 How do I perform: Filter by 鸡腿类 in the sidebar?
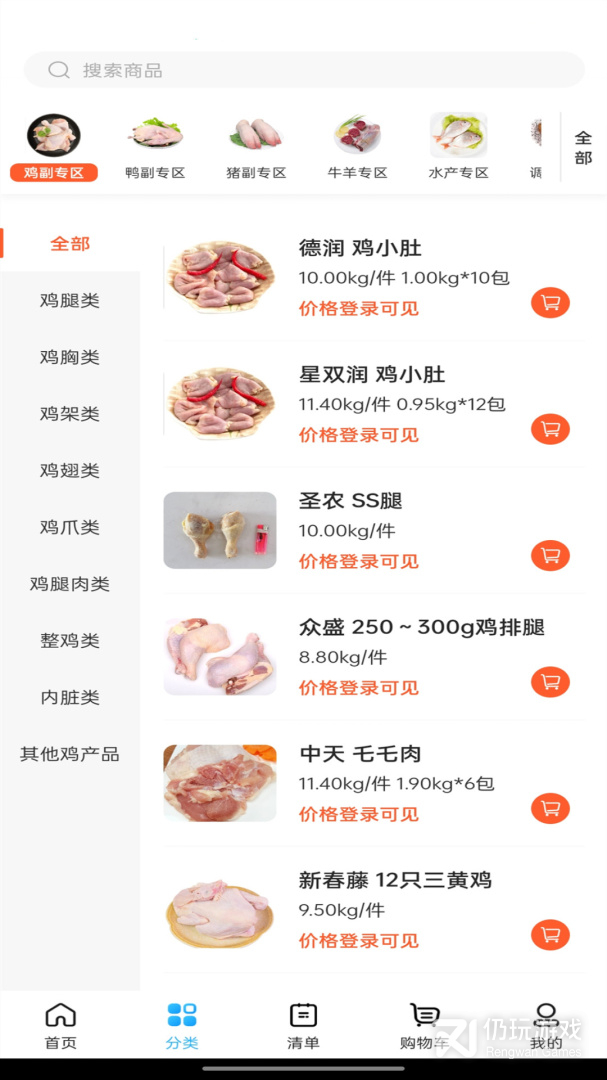tap(70, 300)
